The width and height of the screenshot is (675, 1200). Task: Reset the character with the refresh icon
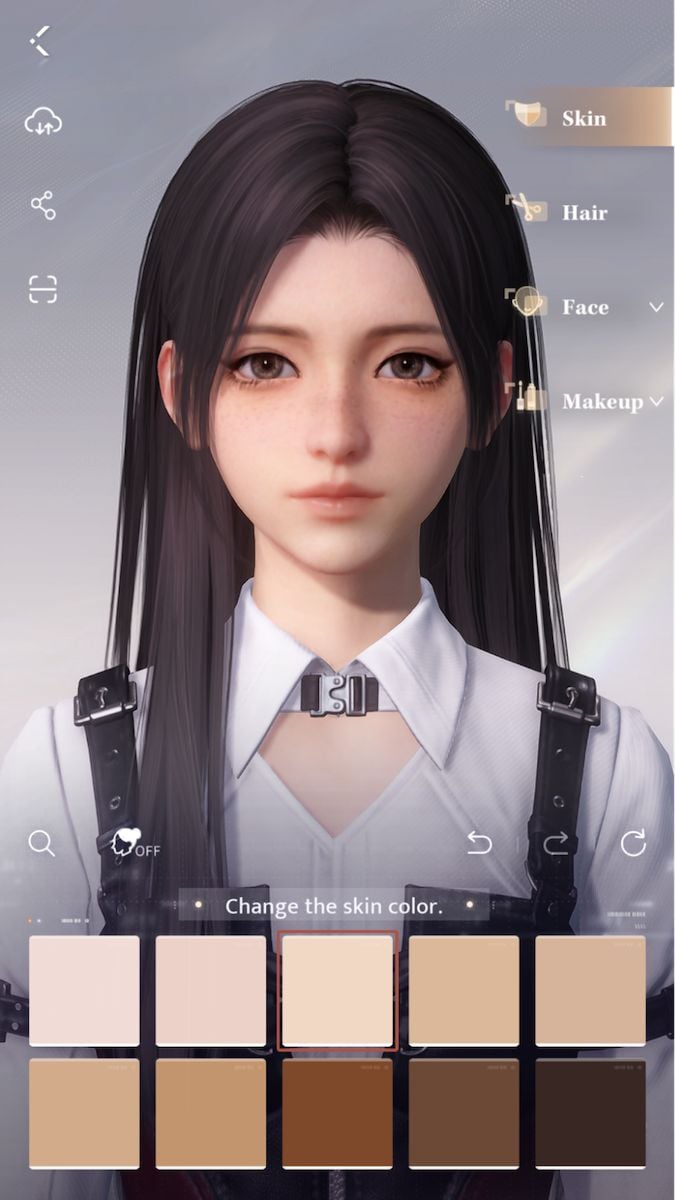click(633, 844)
